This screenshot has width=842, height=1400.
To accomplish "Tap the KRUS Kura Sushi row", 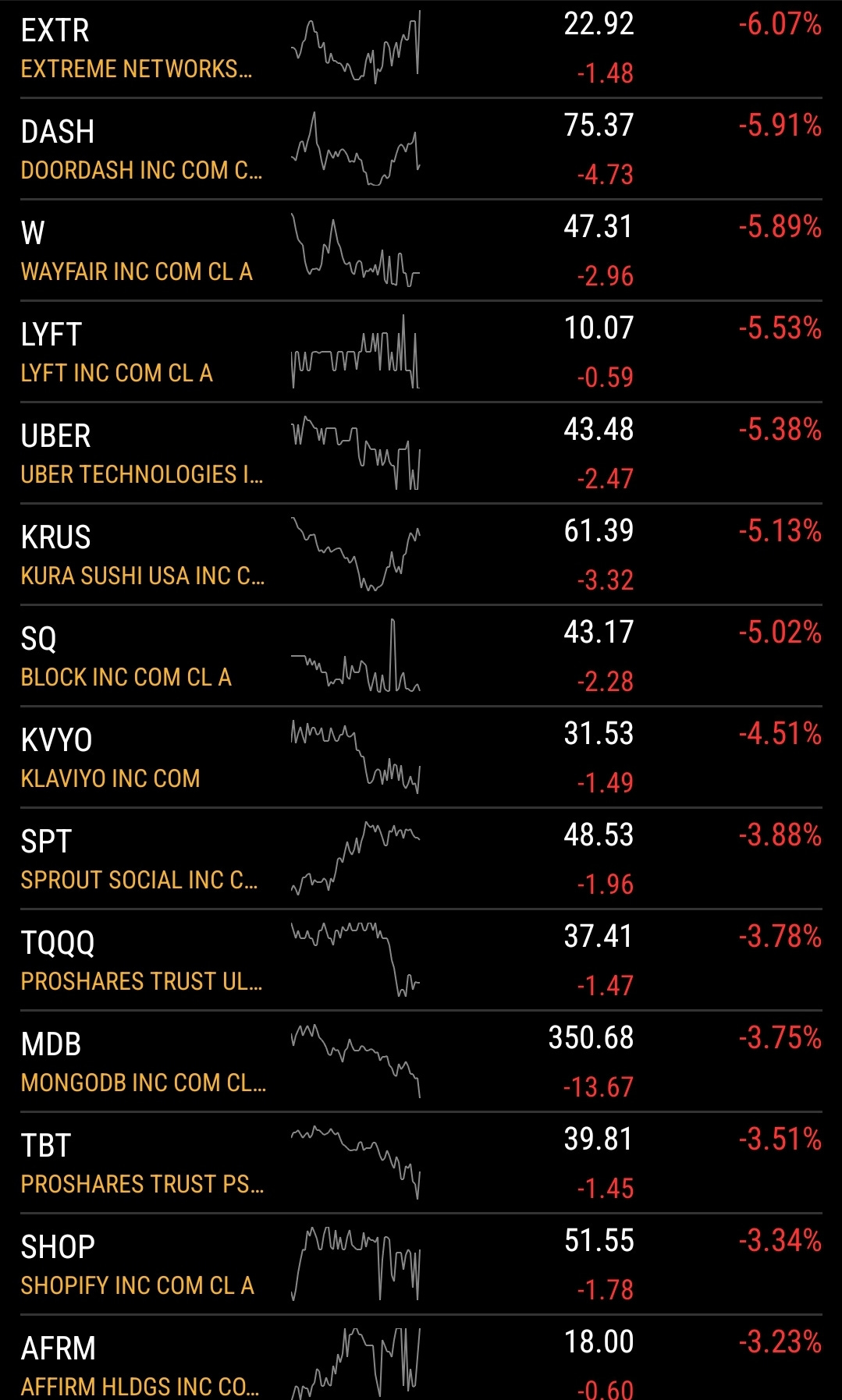I will click(x=421, y=554).
